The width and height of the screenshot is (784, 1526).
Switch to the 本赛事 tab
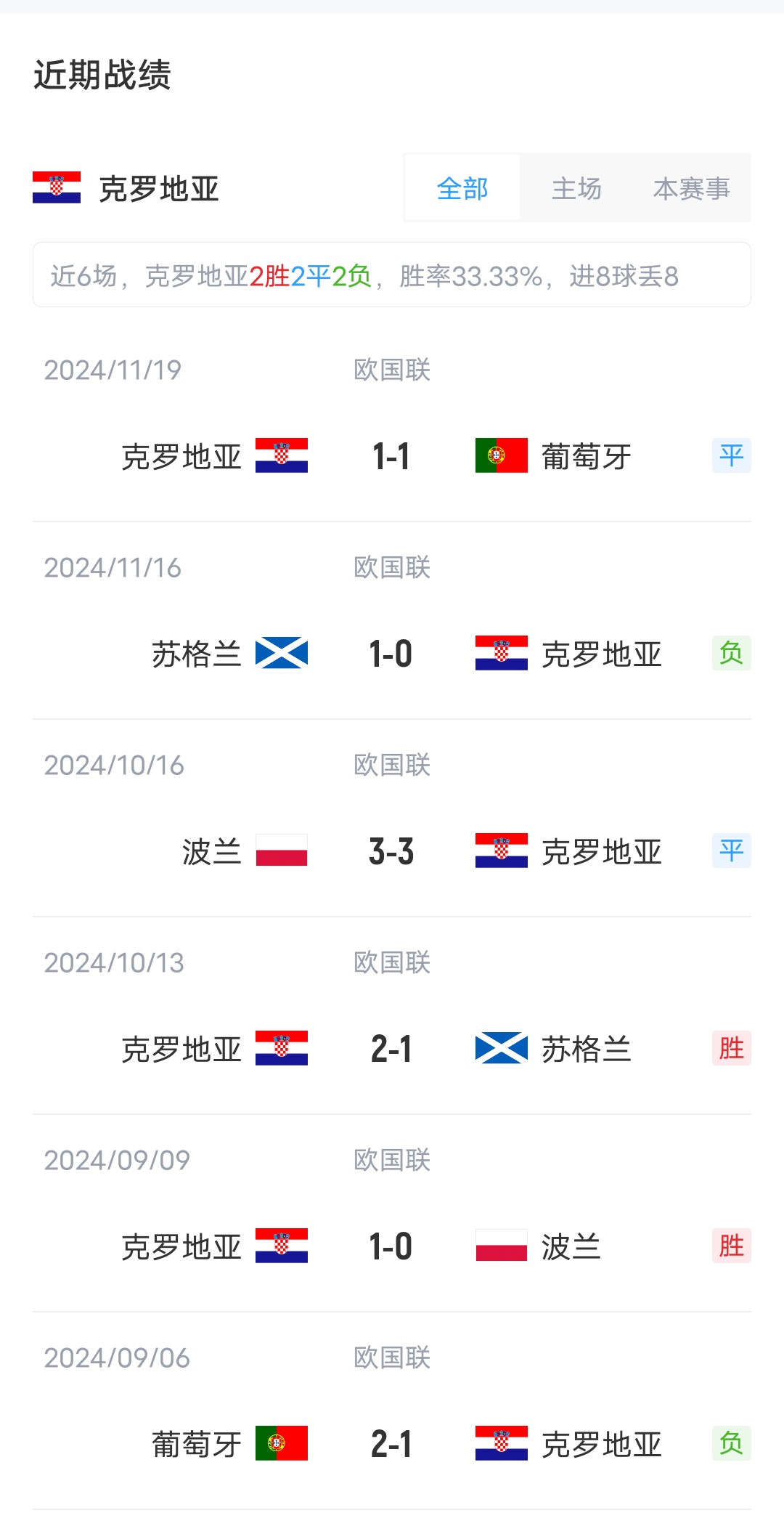pos(691,188)
